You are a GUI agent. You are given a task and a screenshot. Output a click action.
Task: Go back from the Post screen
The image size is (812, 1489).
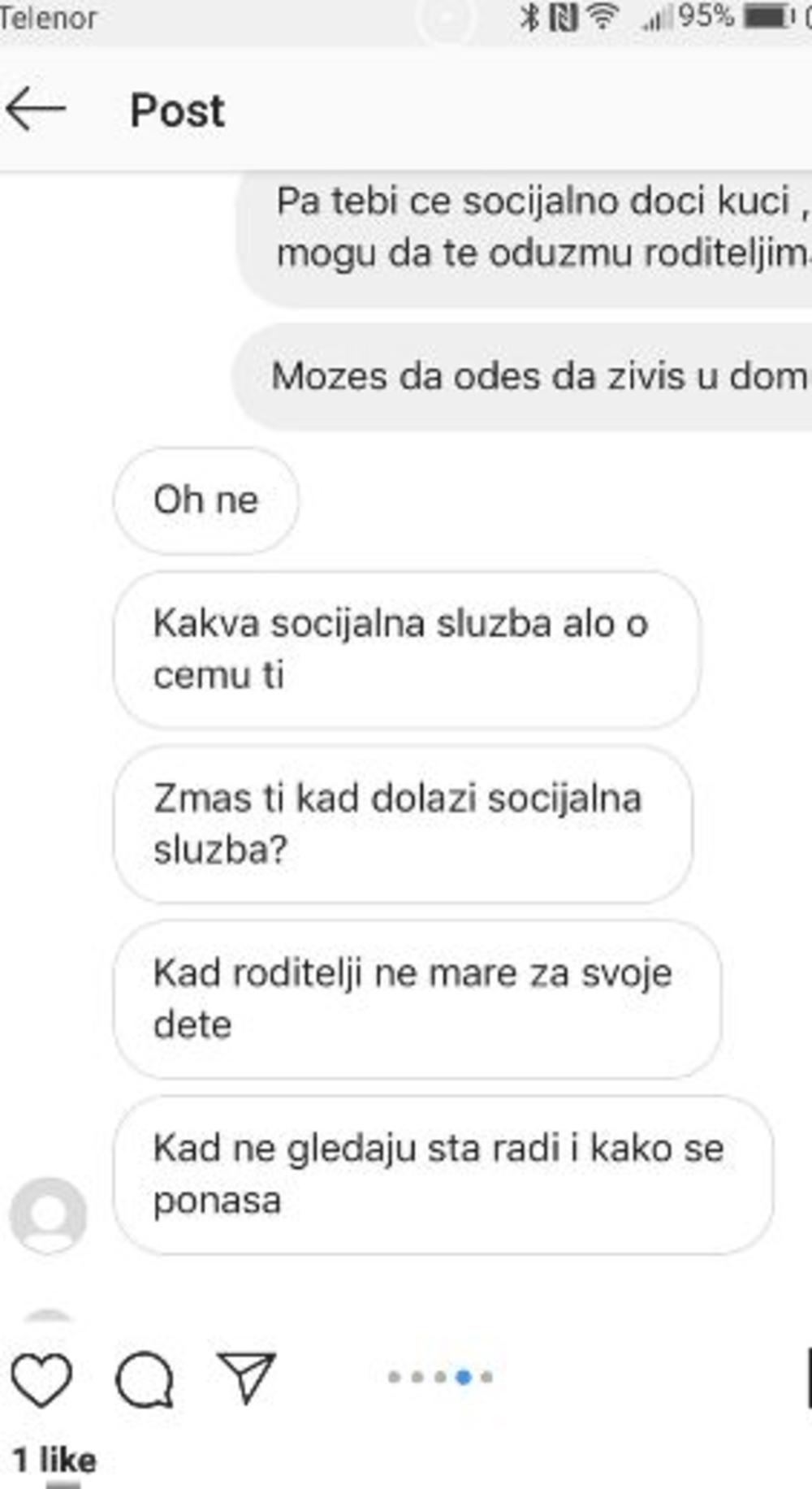pyautogui.click(x=36, y=110)
